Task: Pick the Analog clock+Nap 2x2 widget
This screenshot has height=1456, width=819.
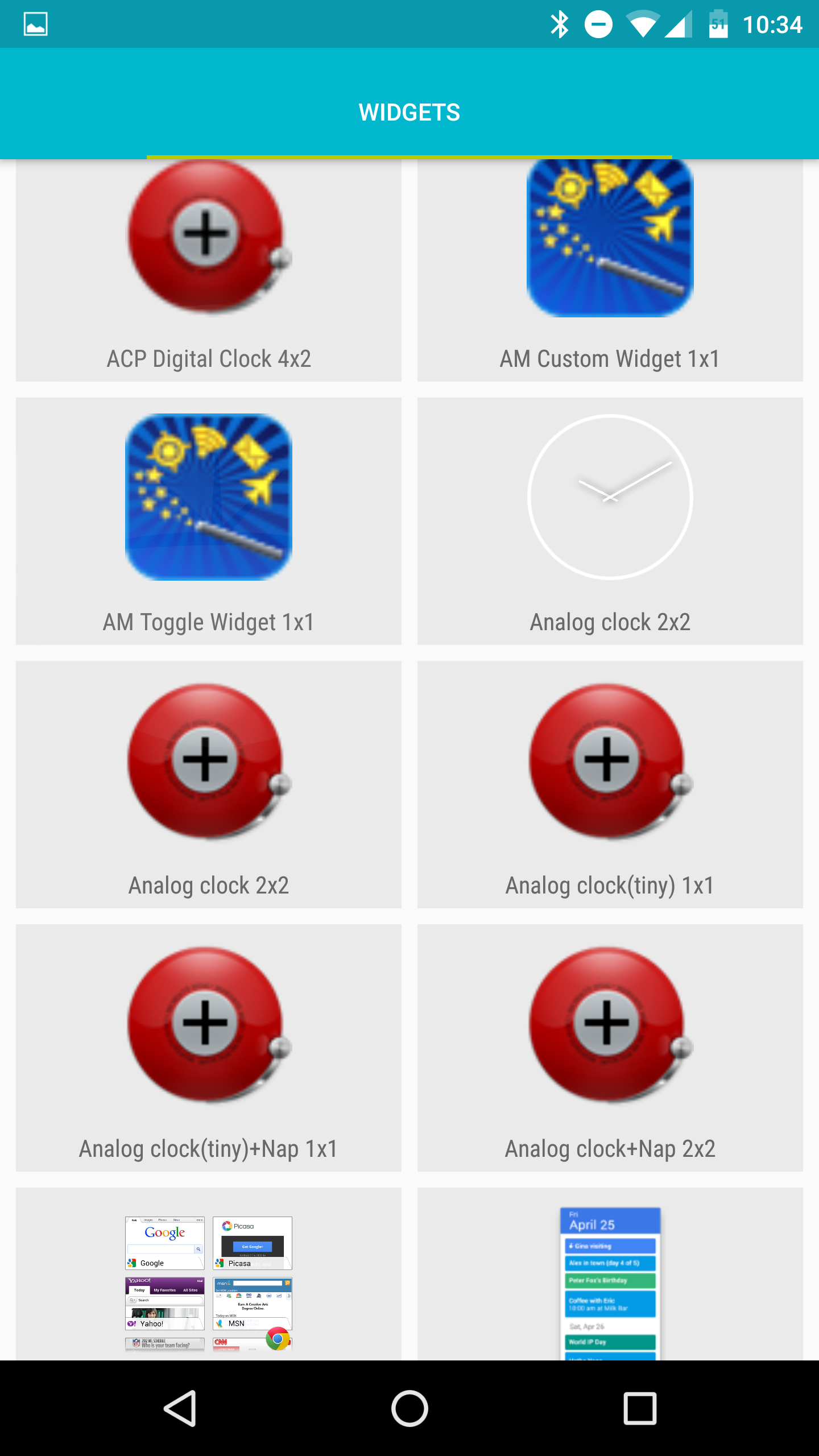Action: pos(610,1048)
